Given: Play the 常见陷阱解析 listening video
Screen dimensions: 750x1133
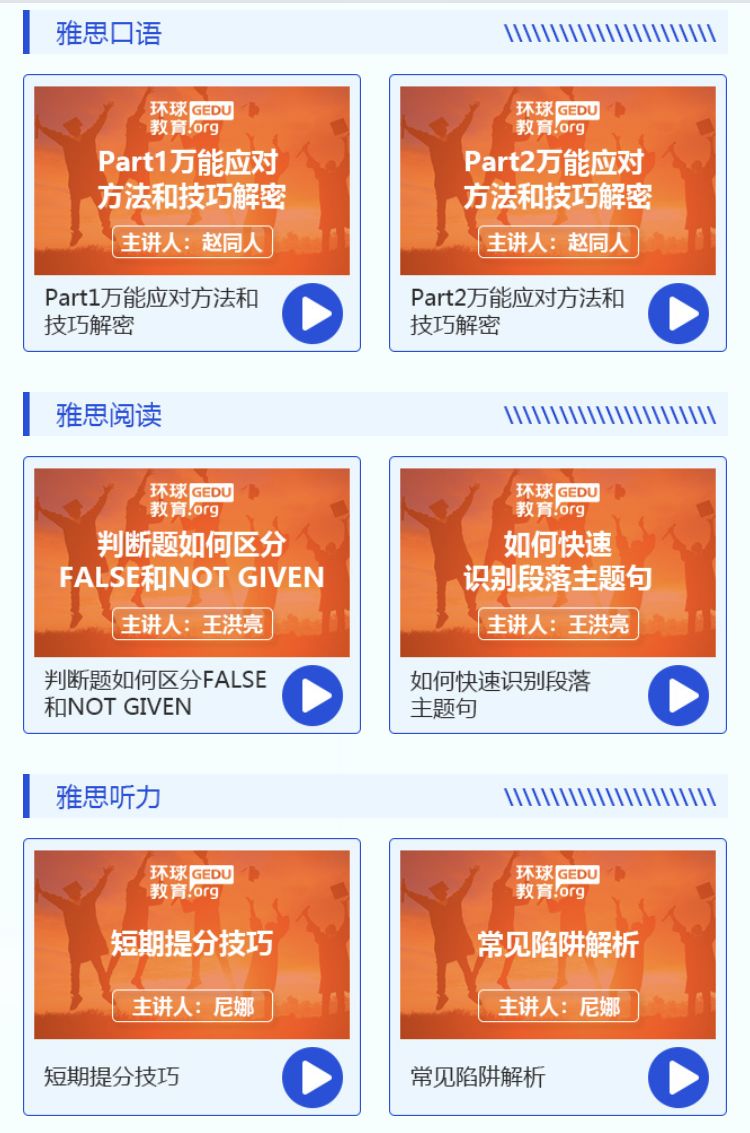Looking at the screenshot, I should pos(678,1078).
